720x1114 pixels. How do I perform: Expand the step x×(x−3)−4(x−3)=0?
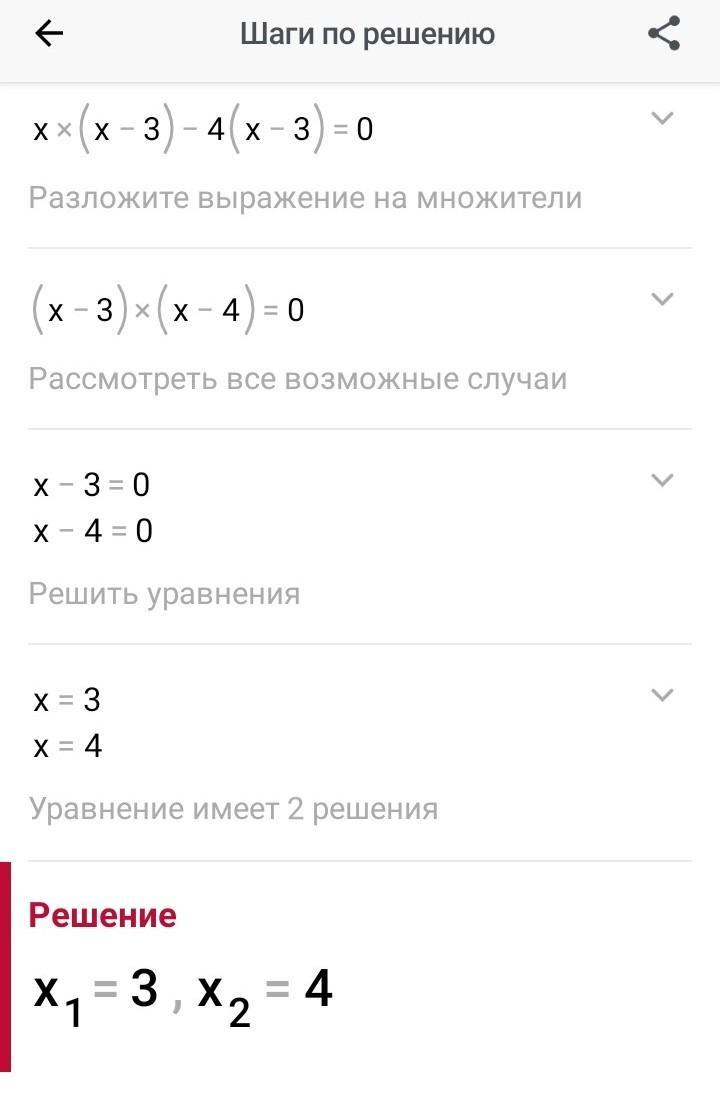(662, 118)
